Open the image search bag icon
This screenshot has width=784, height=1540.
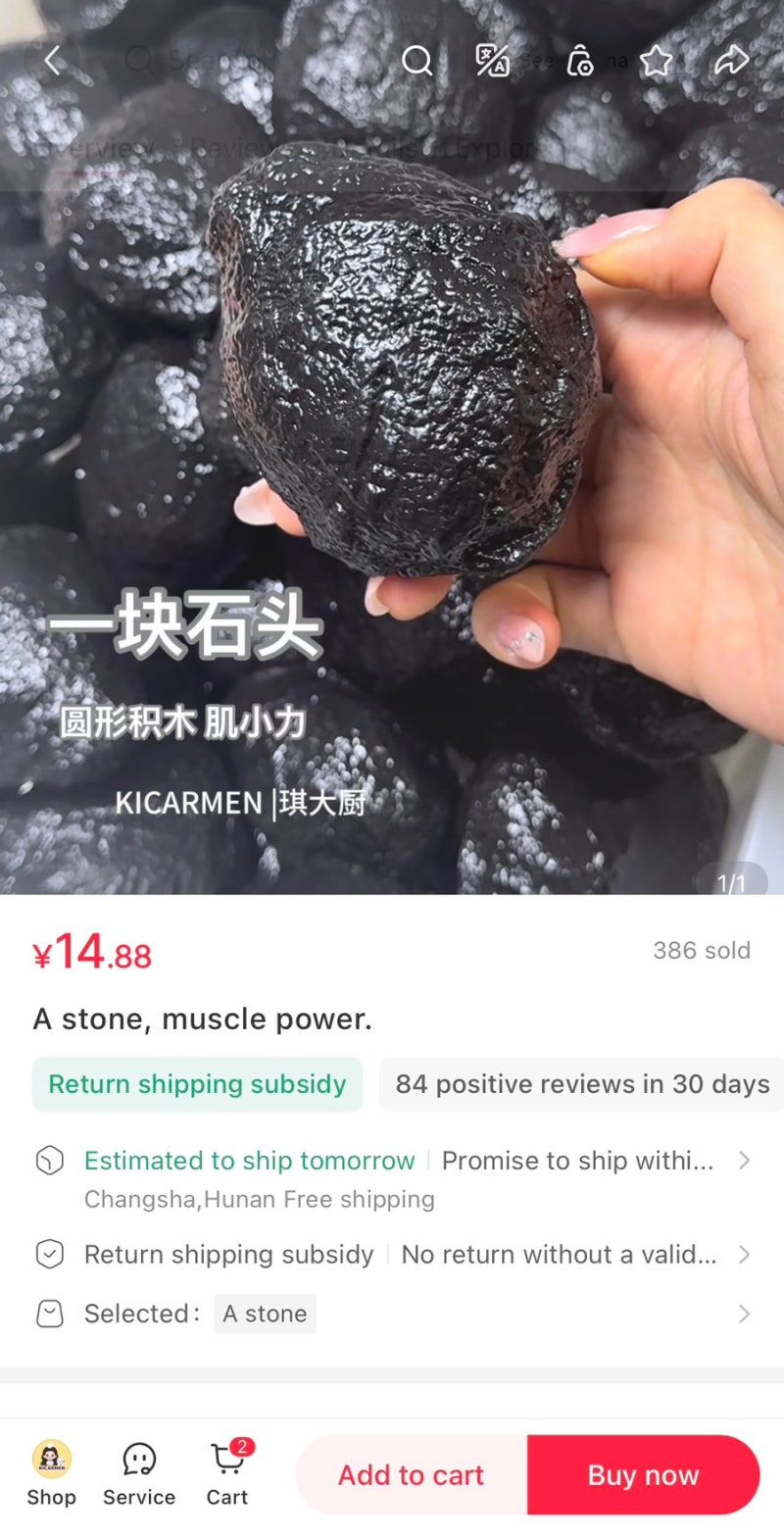coord(580,61)
